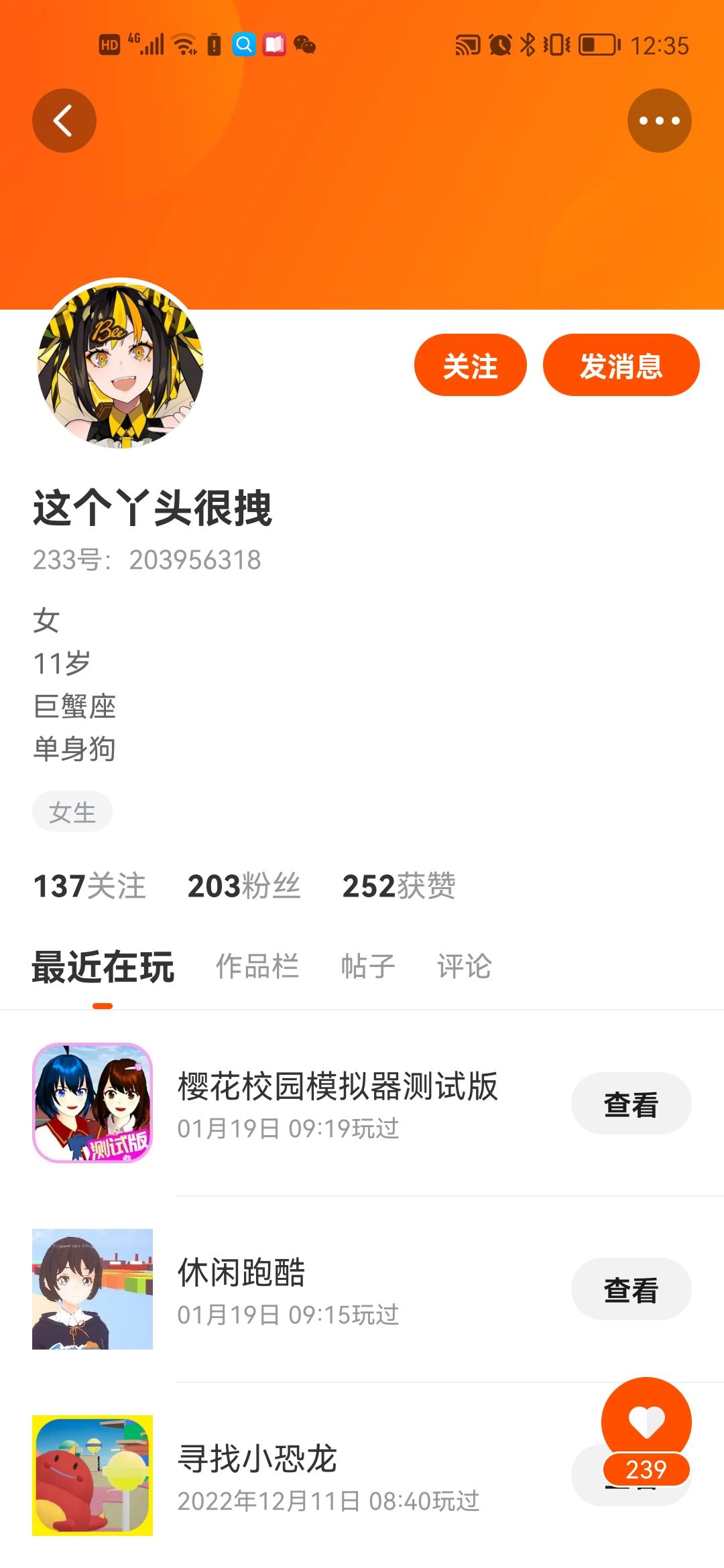Tap 关注 to follow this user
The width and height of the screenshot is (724, 1568).
(470, 365)
